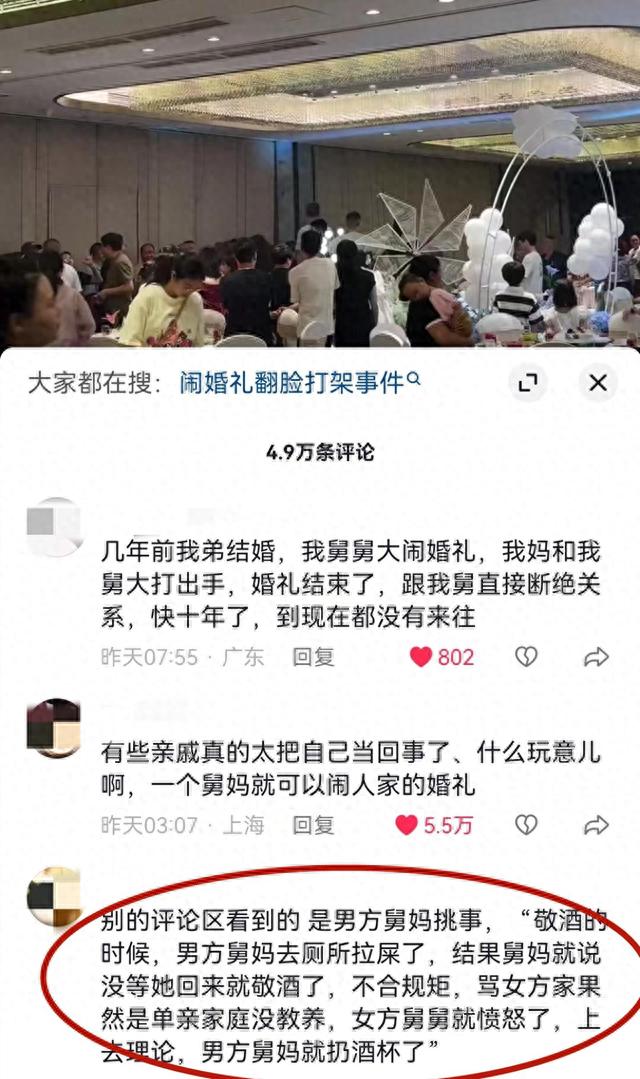Share the comment from 广东
The width and height of the screenshot is (640, 1079).
596,657
